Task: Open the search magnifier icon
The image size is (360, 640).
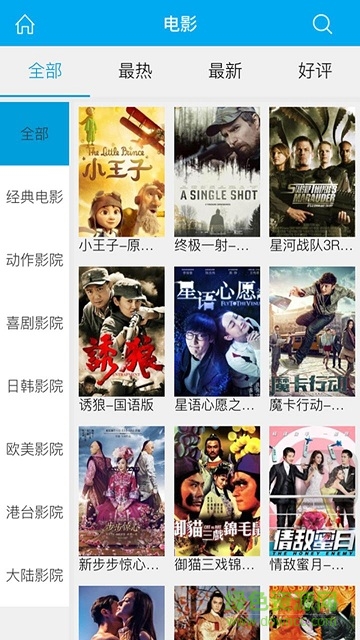Action: point(322,24)
